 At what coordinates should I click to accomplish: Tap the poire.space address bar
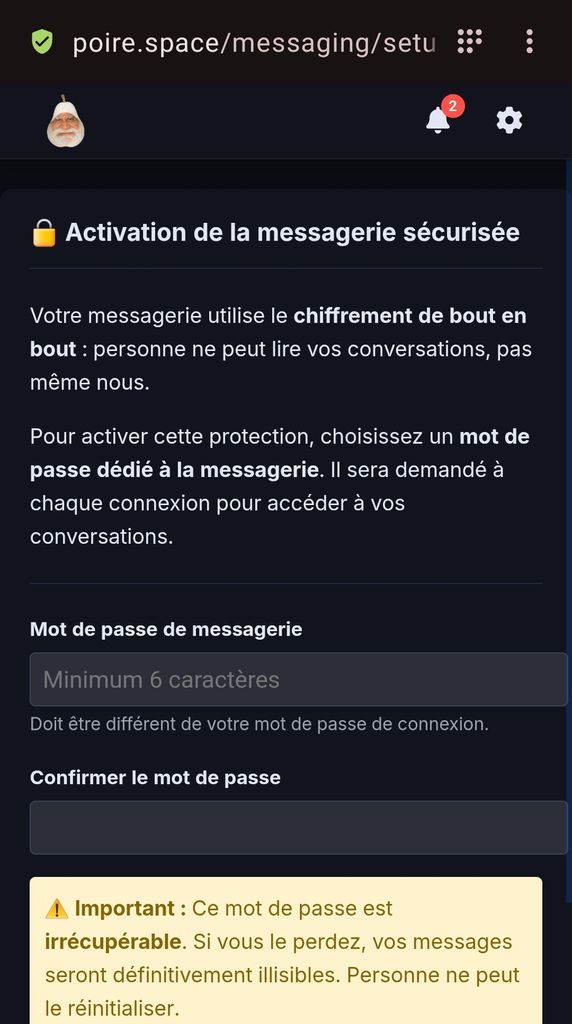tap(253, 42)
